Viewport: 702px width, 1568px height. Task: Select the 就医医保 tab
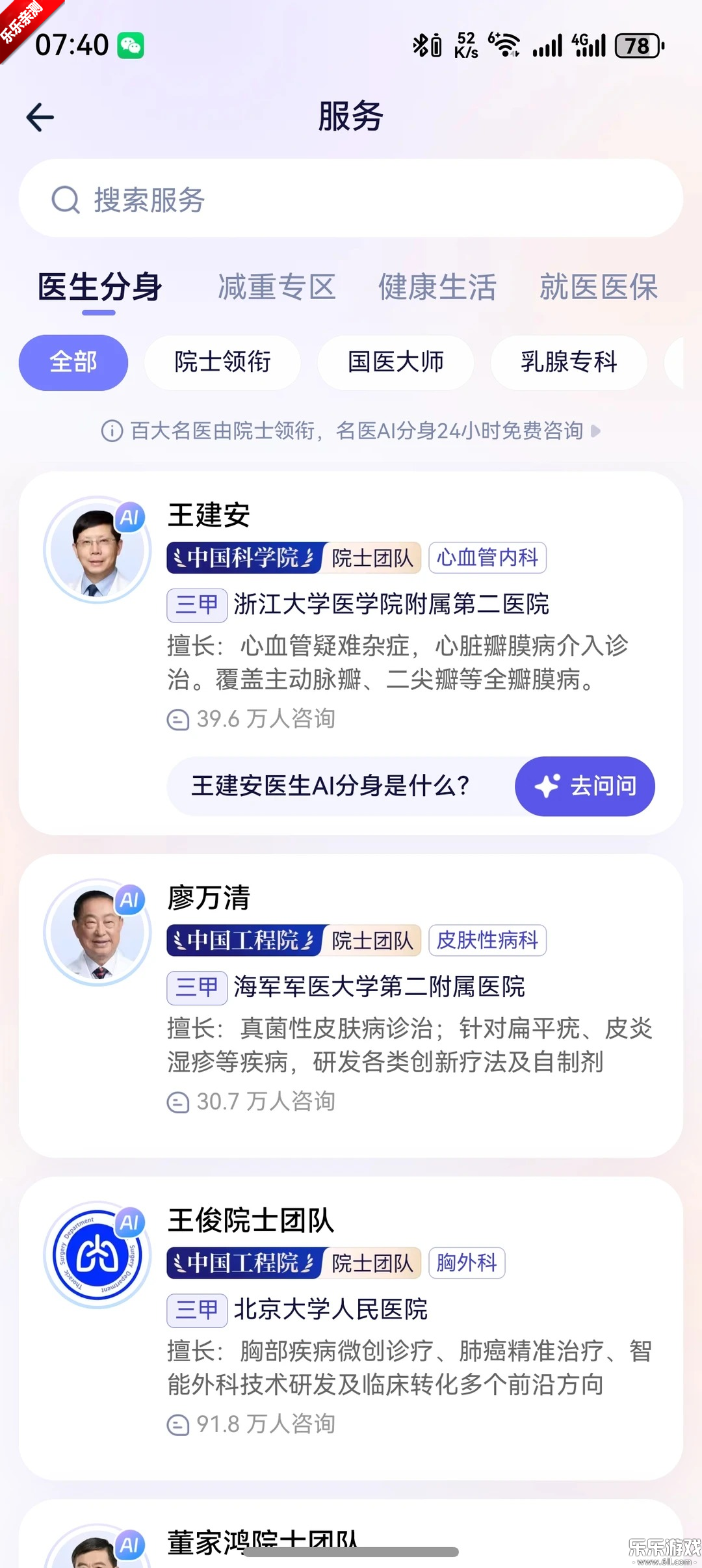[x=599, y=287]
